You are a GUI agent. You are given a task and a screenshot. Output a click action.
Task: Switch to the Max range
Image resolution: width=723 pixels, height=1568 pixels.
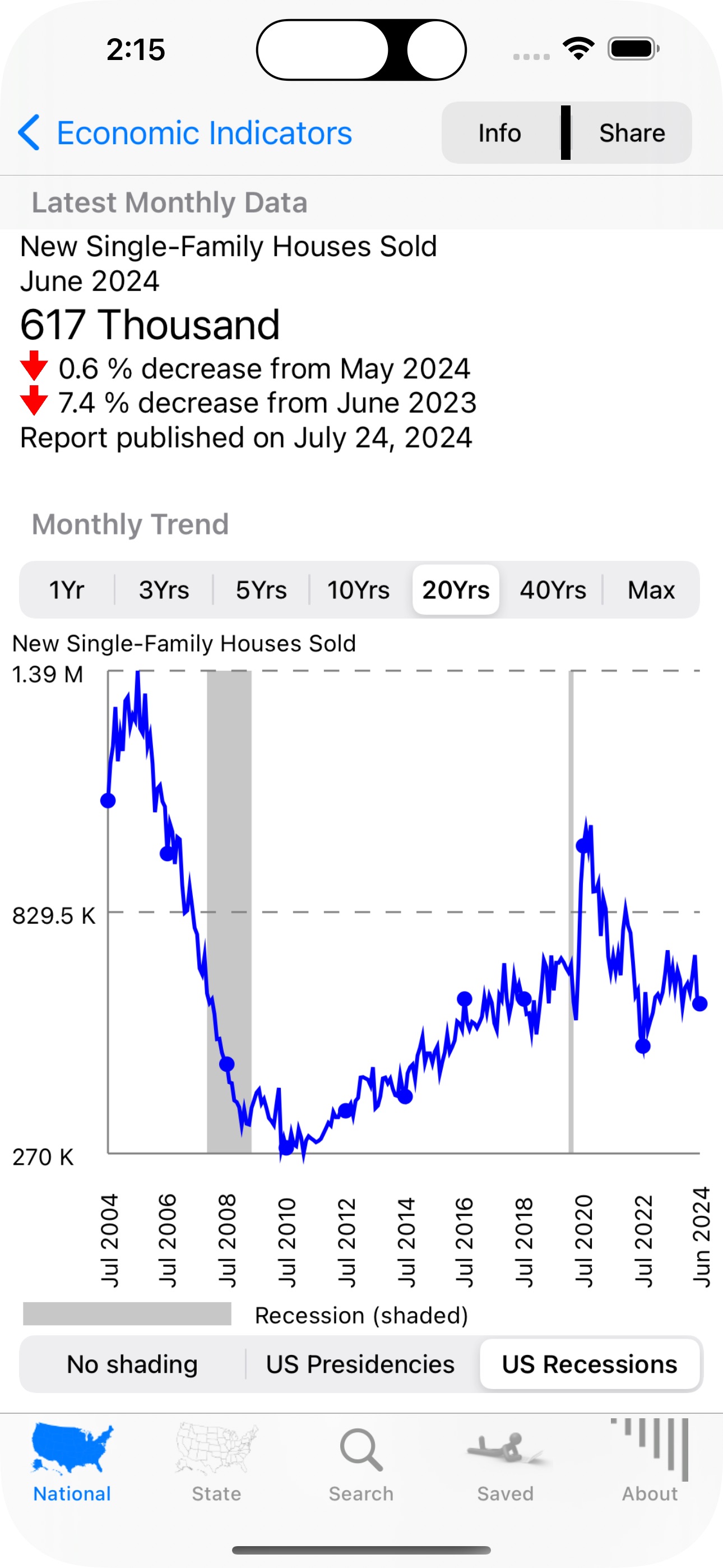pyautogui.click(x=651, y=590)
